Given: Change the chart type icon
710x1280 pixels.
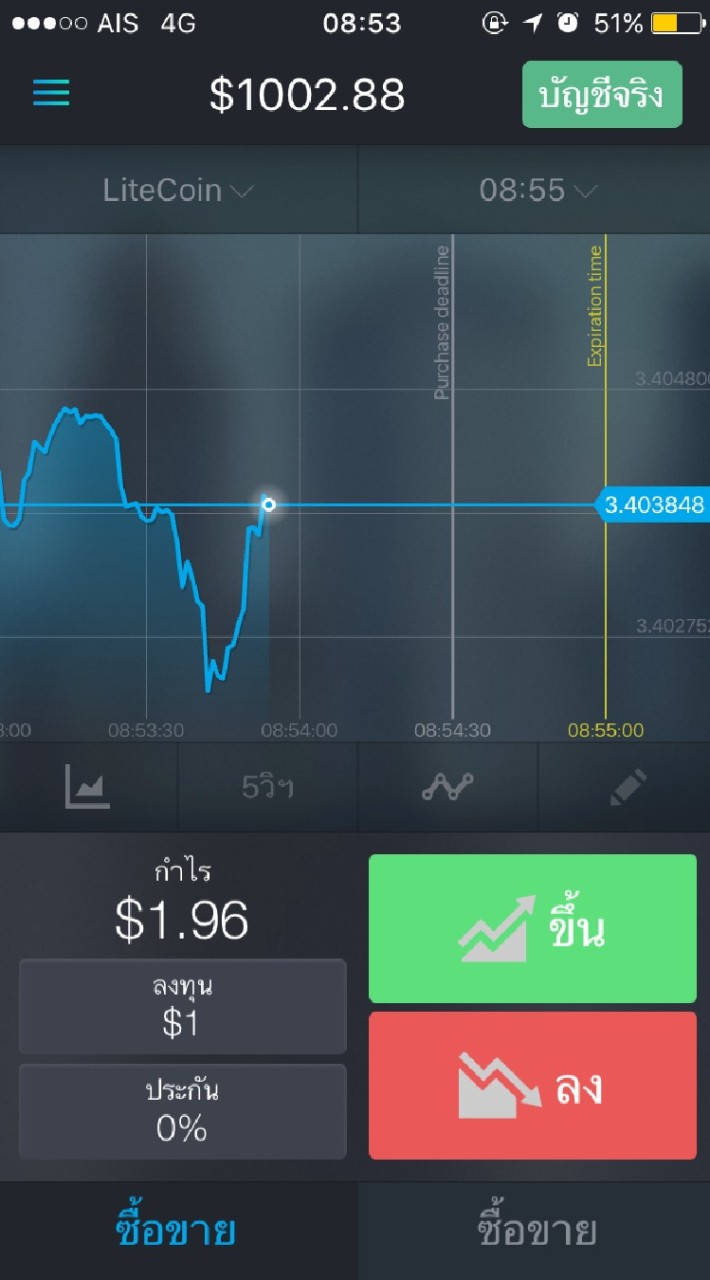Looking at the screenshot, I should click(x=88, y=787).
